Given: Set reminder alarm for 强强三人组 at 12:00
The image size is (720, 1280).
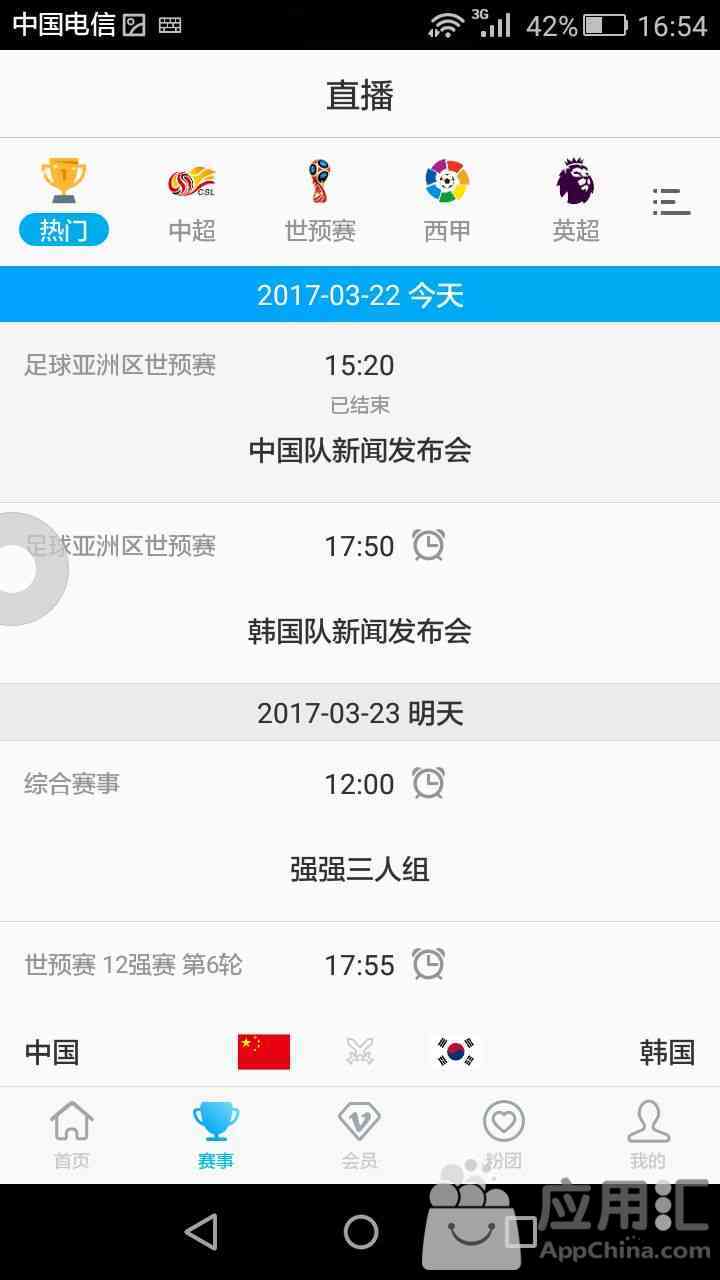Looking at the screenshot, I should click(x=429, y=783).
